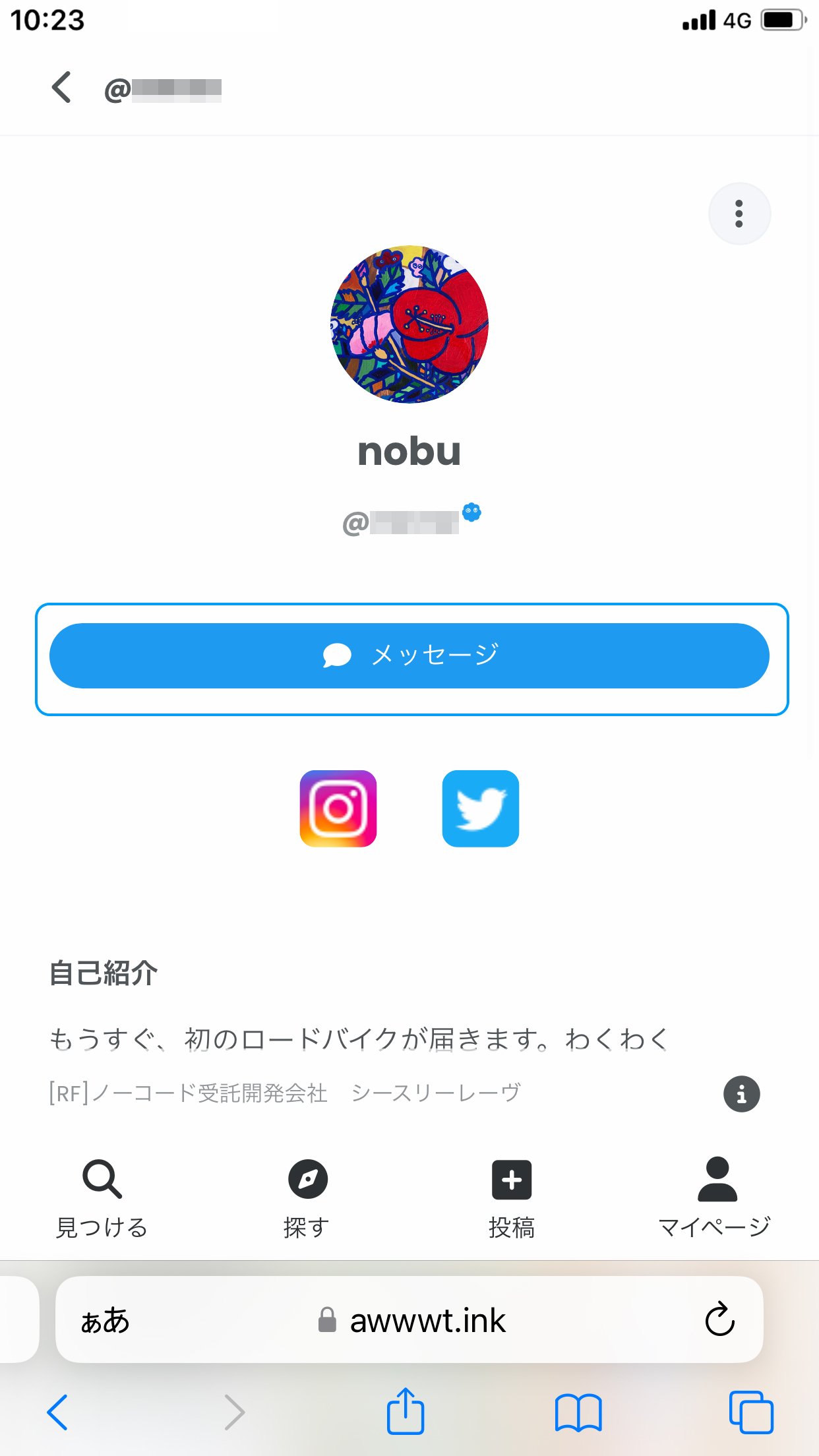This screenshot has width=819, height=1456.
Task: Tap the メッセージ button
Action: [x=409, y=655]
